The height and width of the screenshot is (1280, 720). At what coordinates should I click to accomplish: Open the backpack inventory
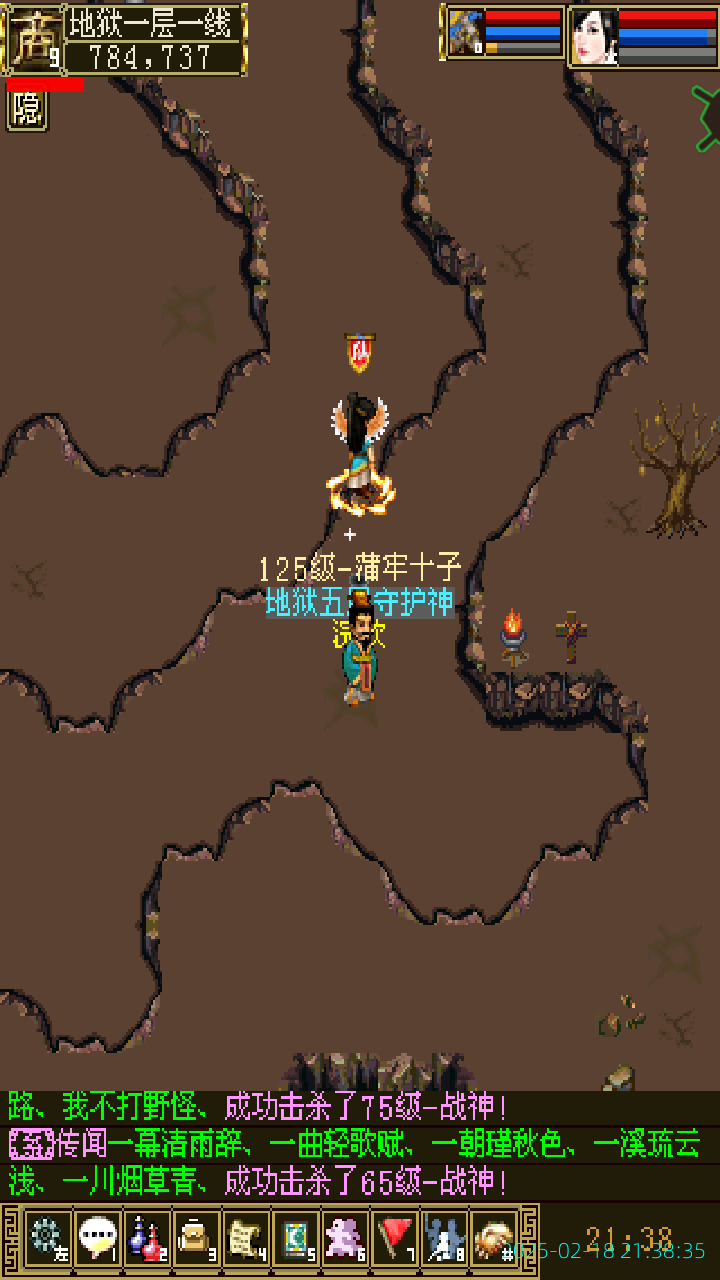pyautogui.click(x=196, y=1238)
